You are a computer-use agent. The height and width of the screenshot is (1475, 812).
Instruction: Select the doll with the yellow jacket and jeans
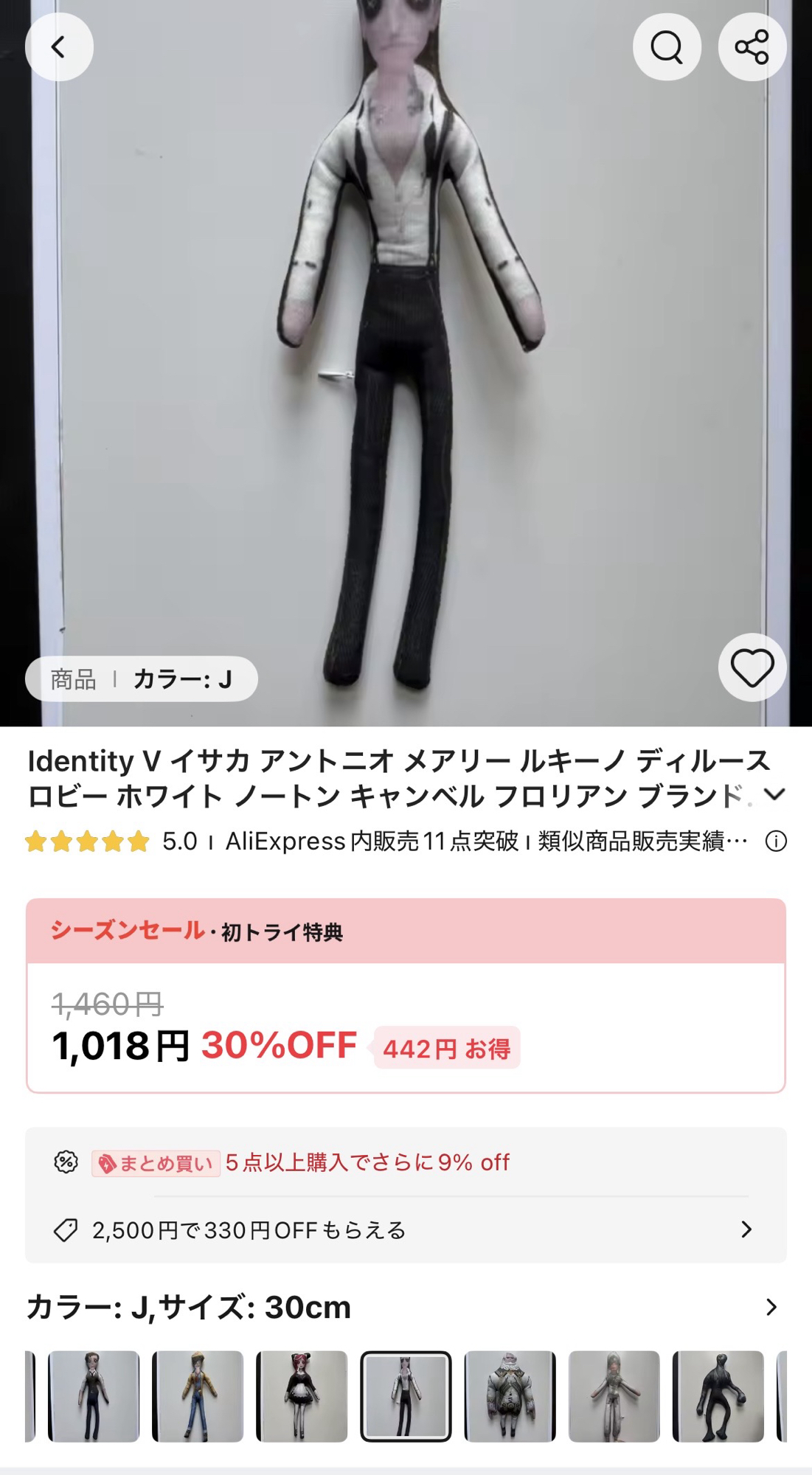pyautogui.click(x=198, y=1396)
